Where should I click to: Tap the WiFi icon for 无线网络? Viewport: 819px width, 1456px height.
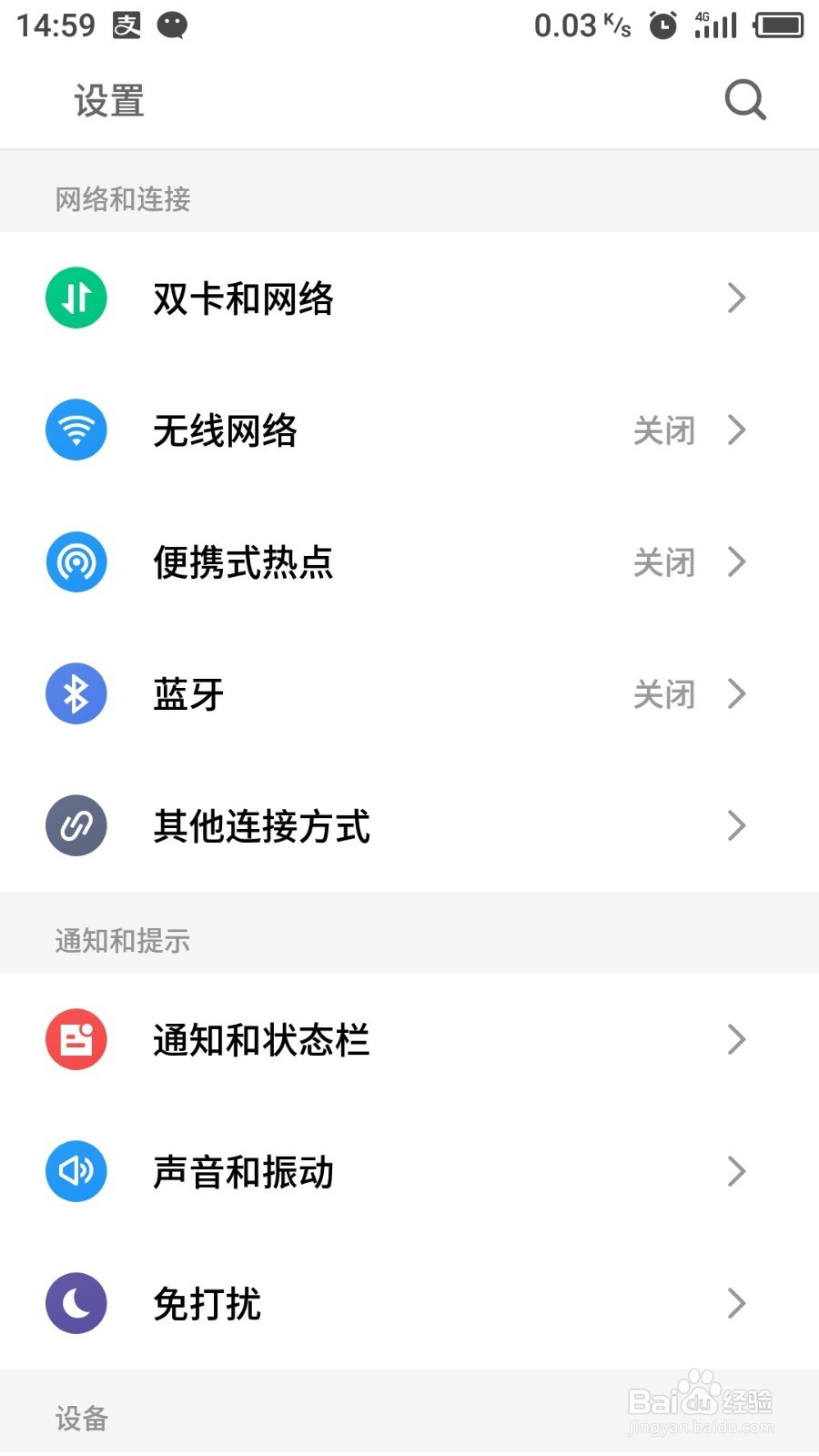click(76, 430)
